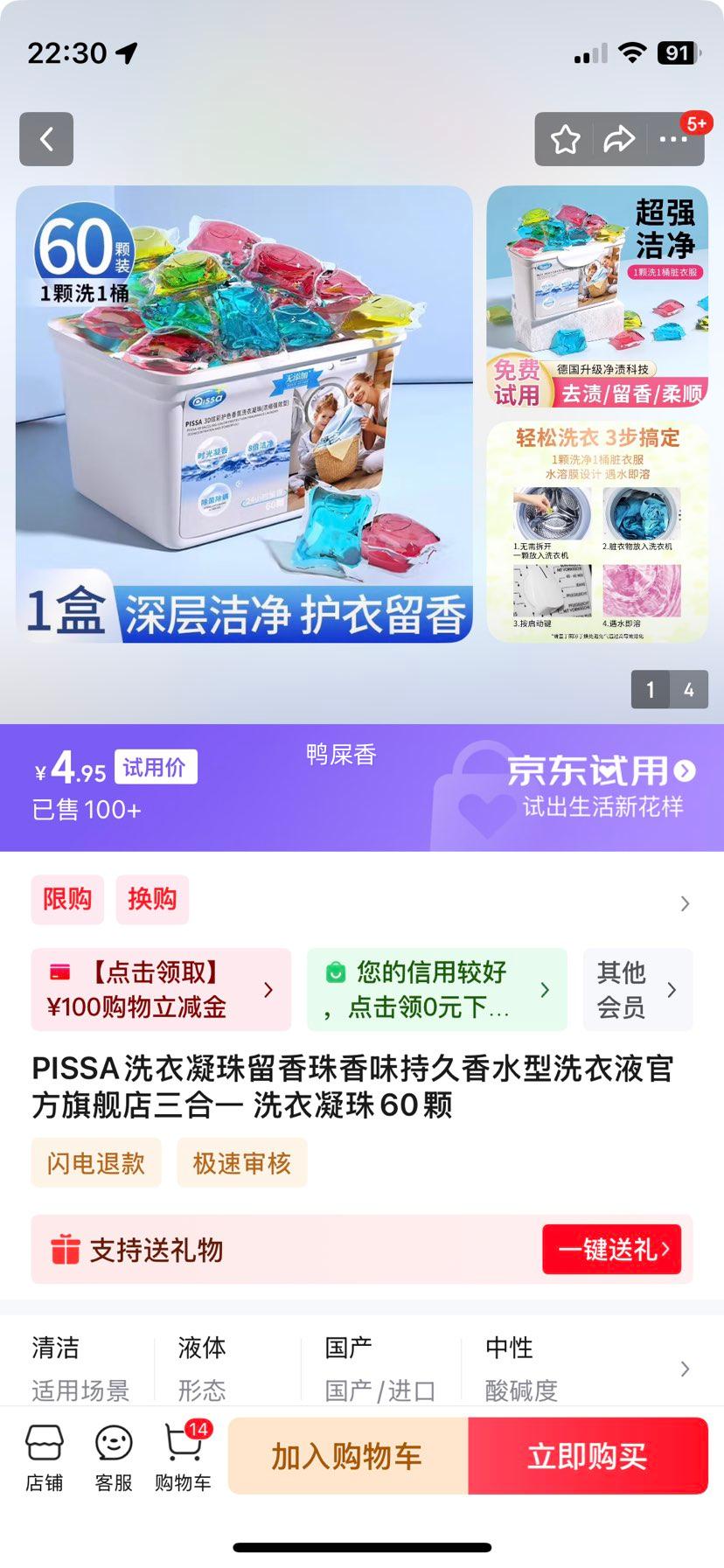
Task: Tap the green bag icon in credit row
Action: point(336,971)
